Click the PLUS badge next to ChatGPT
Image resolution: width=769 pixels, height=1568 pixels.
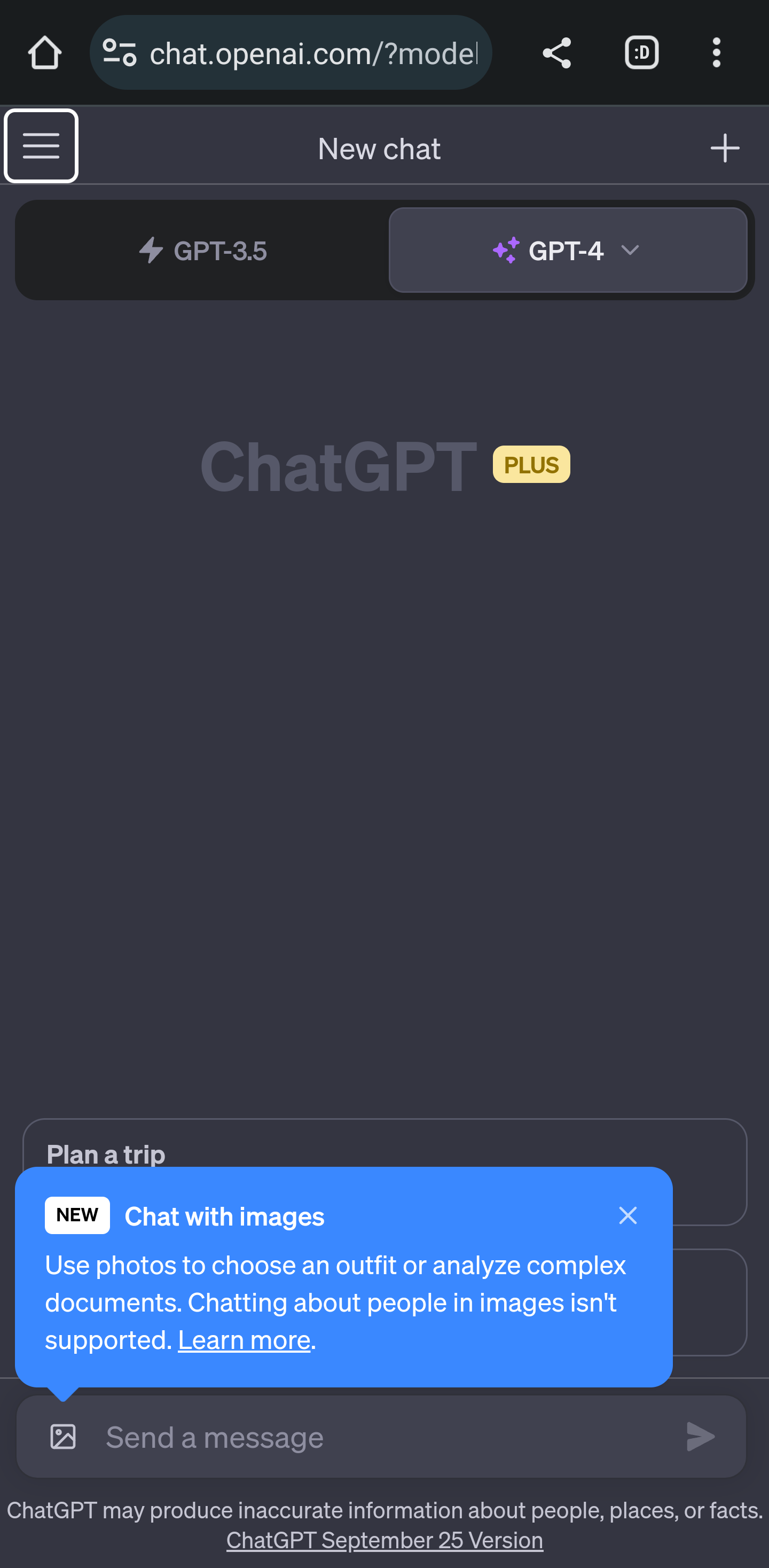coord(530,464)
